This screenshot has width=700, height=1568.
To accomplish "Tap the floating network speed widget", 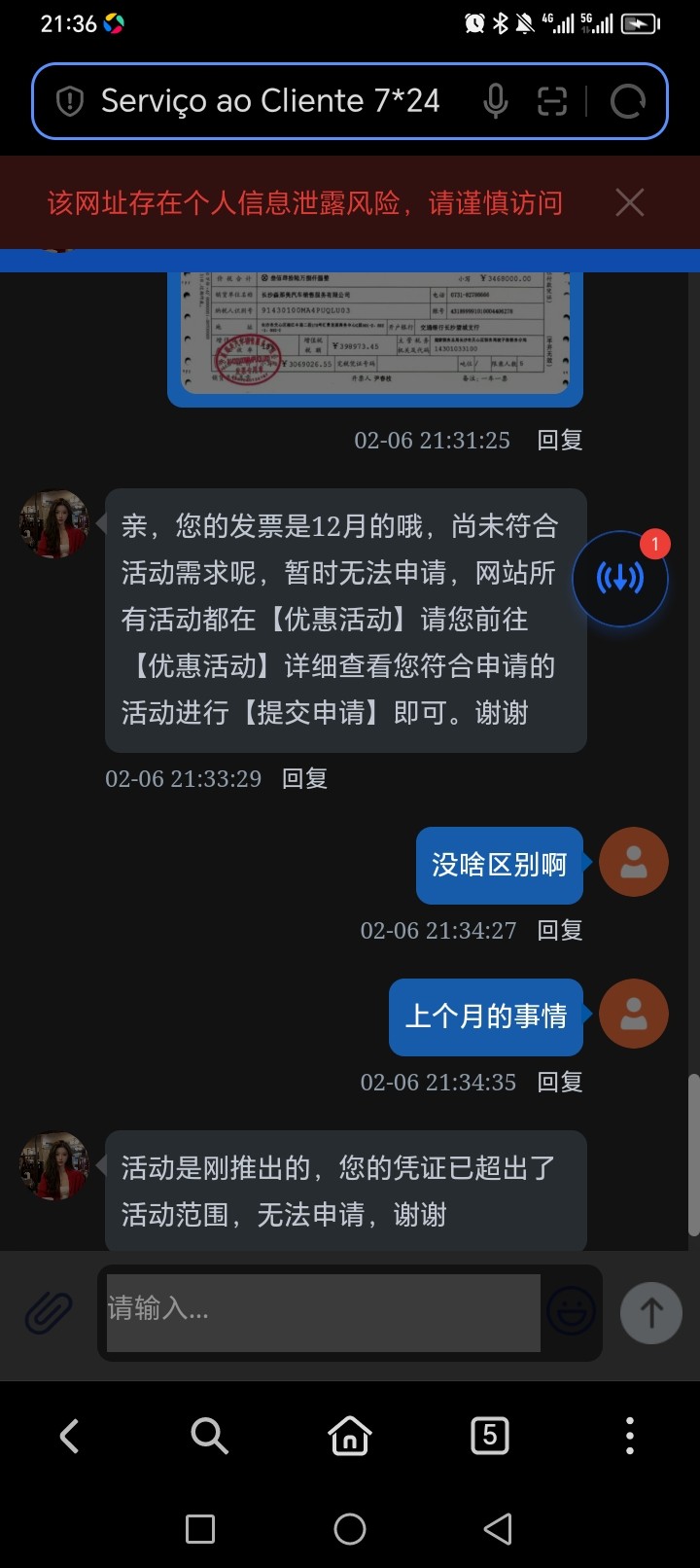I will (x=619, y=578).
